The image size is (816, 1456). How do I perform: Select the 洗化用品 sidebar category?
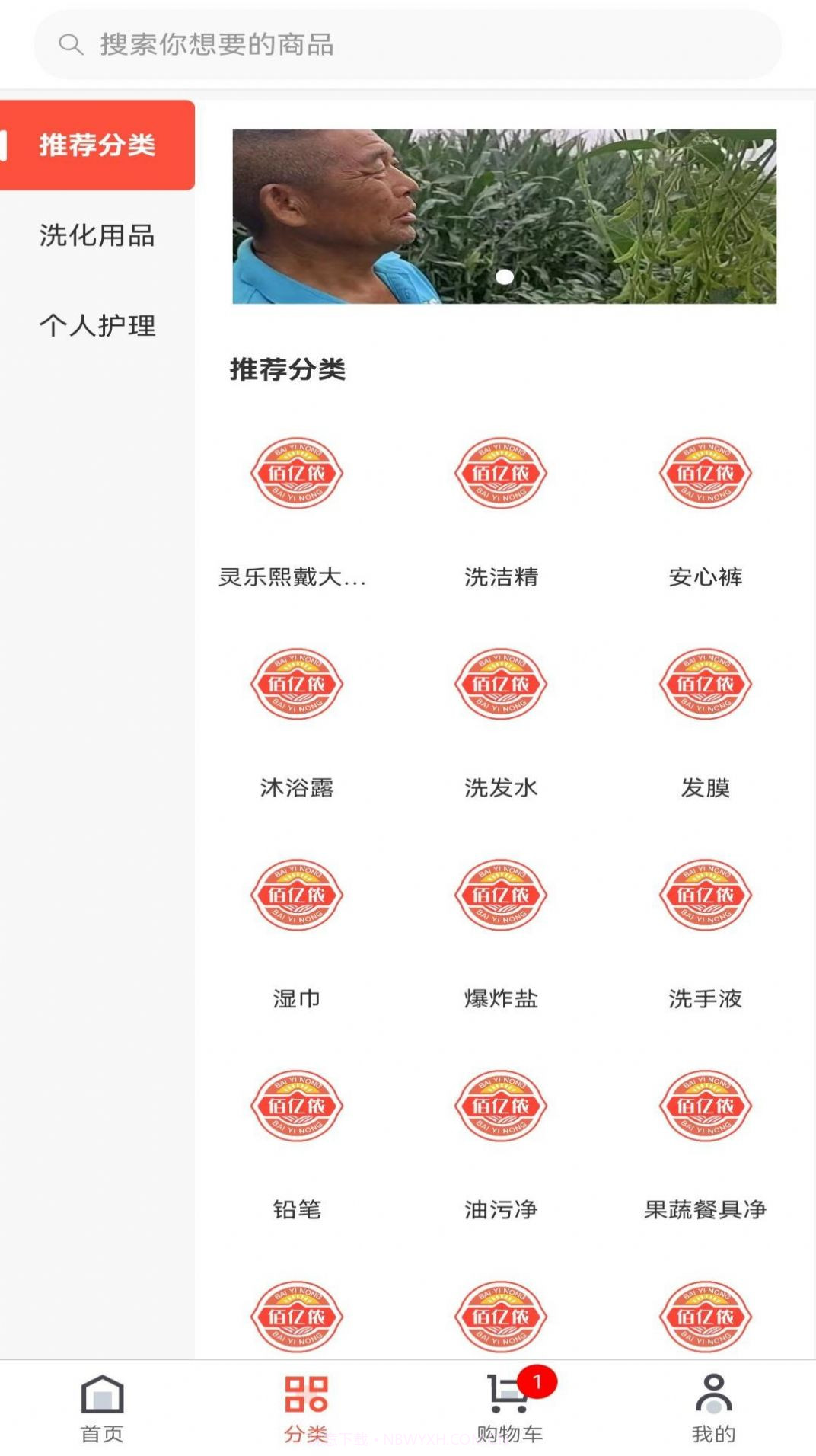tap(97, 237)
